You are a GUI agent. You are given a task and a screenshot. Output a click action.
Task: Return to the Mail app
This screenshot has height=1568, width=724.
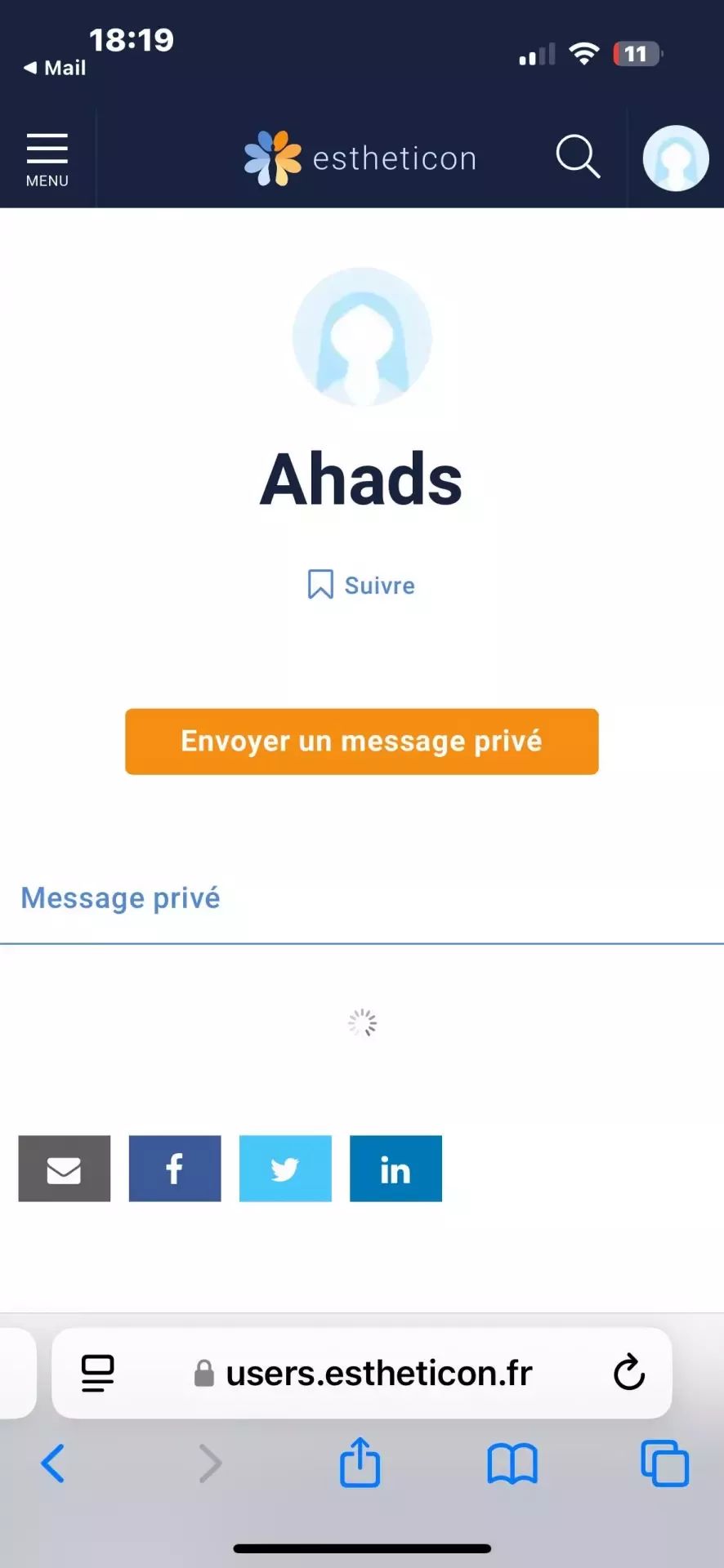click(55, 68)
